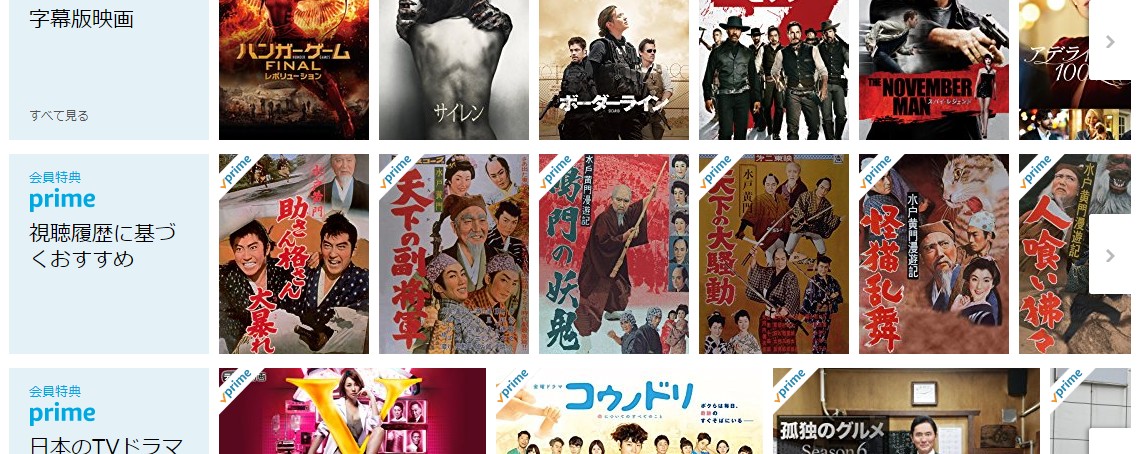
Task: Select the 鳴門の妖鬼 poster tile
Action: [613, 254]
